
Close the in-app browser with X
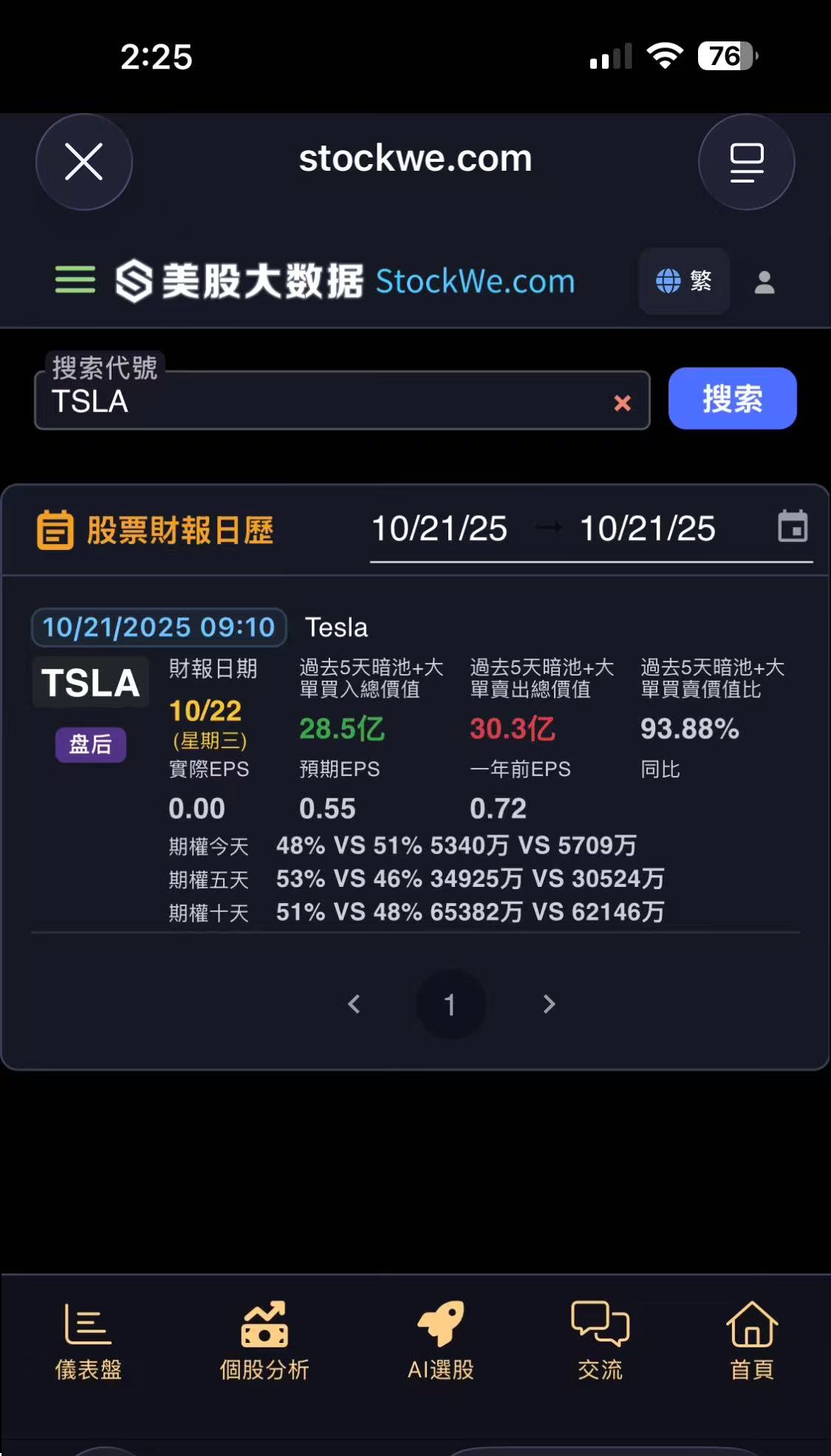pos(83,162)
